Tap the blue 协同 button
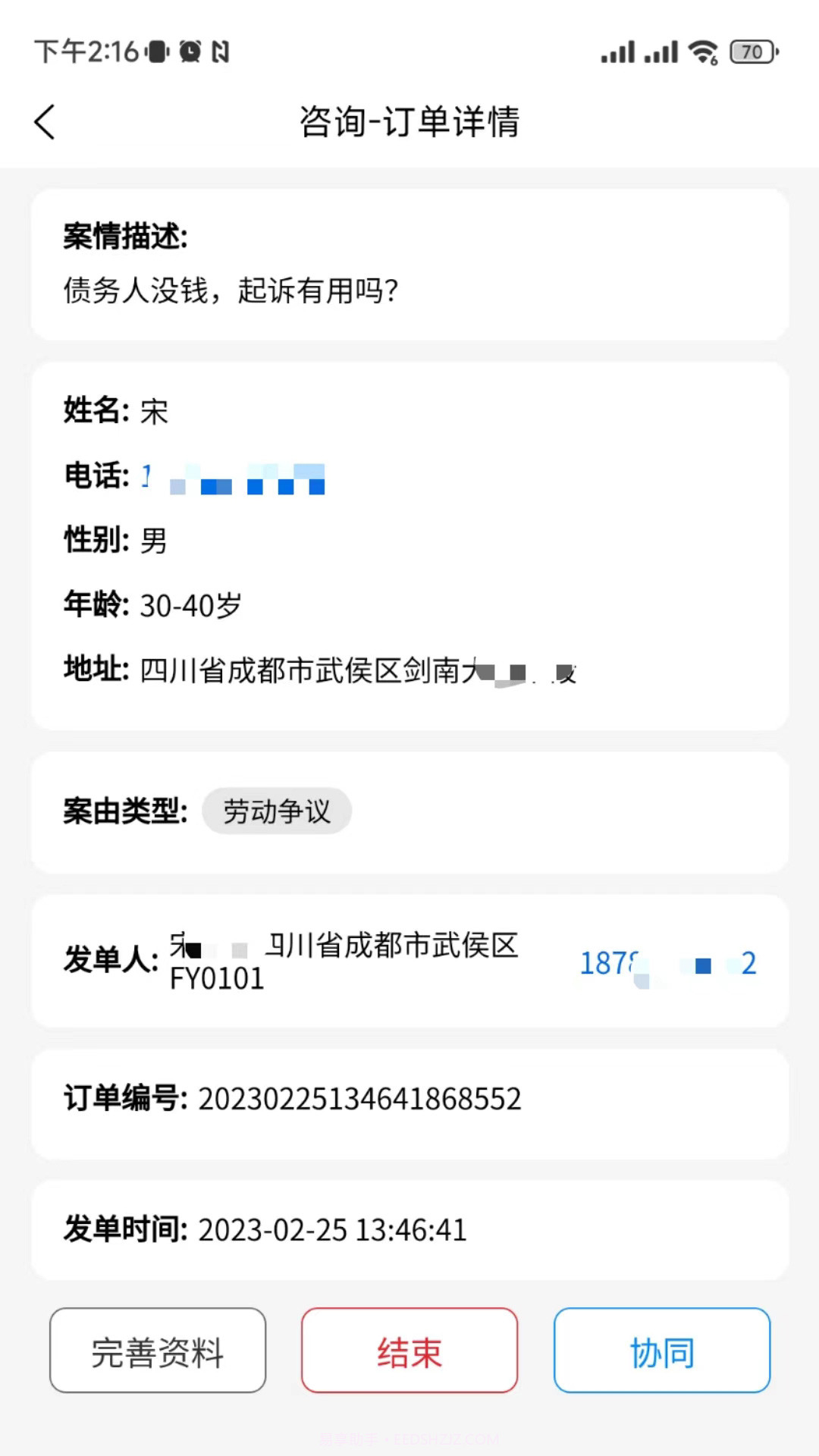Viewport: 819px width, 1456px height. tap(661, 1351)
